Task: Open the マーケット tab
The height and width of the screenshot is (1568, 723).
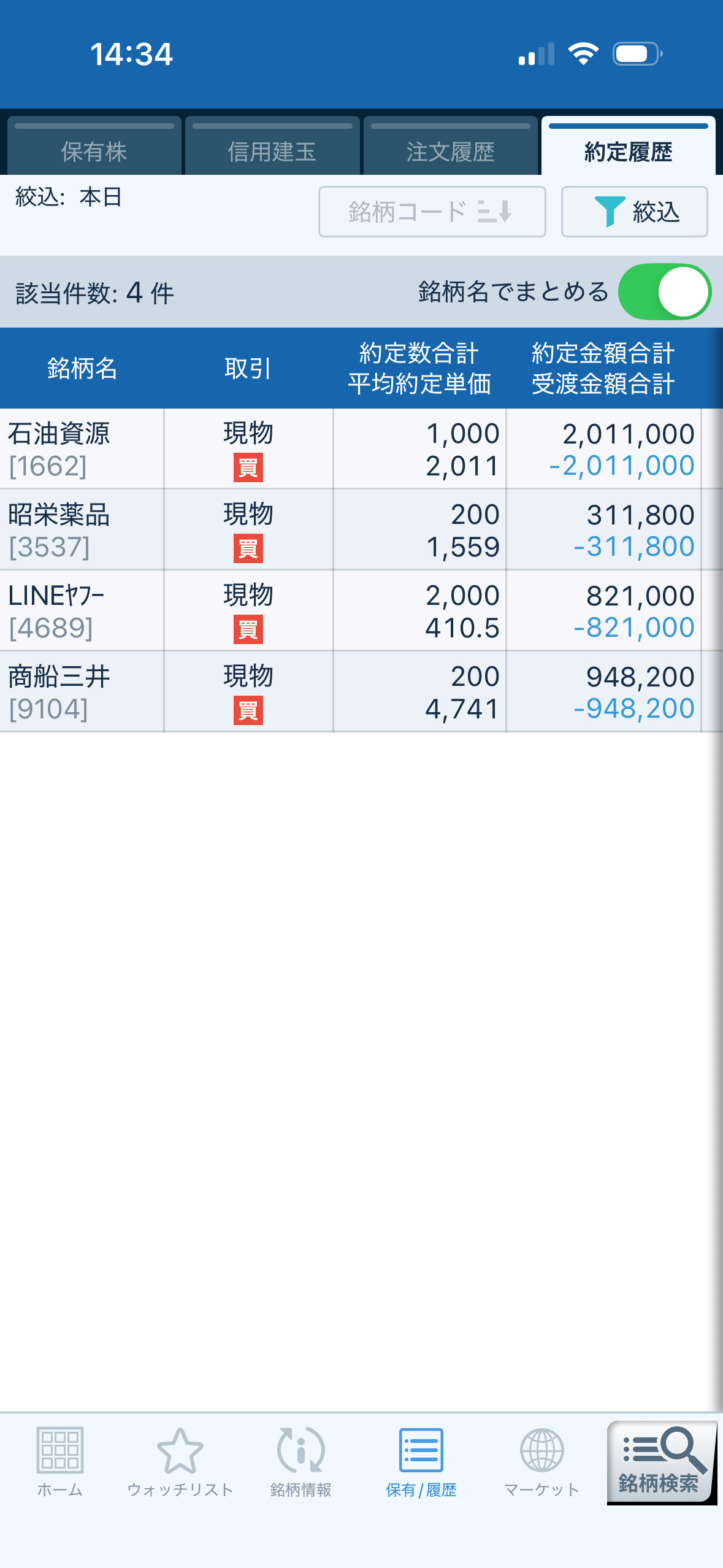Action: point(541,1462)
